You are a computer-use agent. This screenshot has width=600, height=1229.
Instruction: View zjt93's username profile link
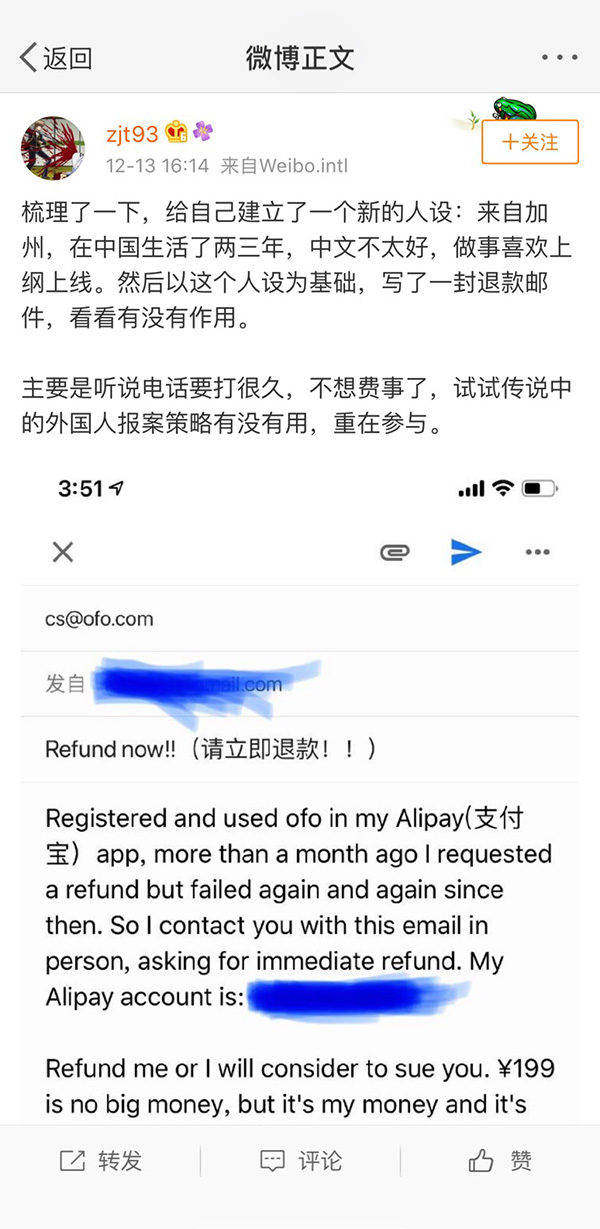click(132, 133)
